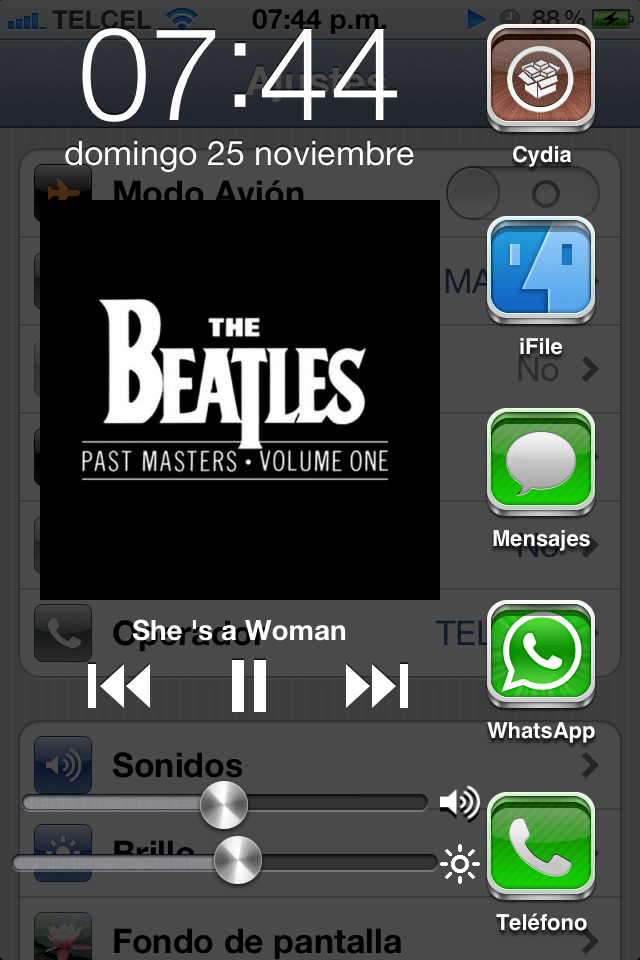Pause She's a Woman playback
Screen dimensions: 640x960
point(249,686)
